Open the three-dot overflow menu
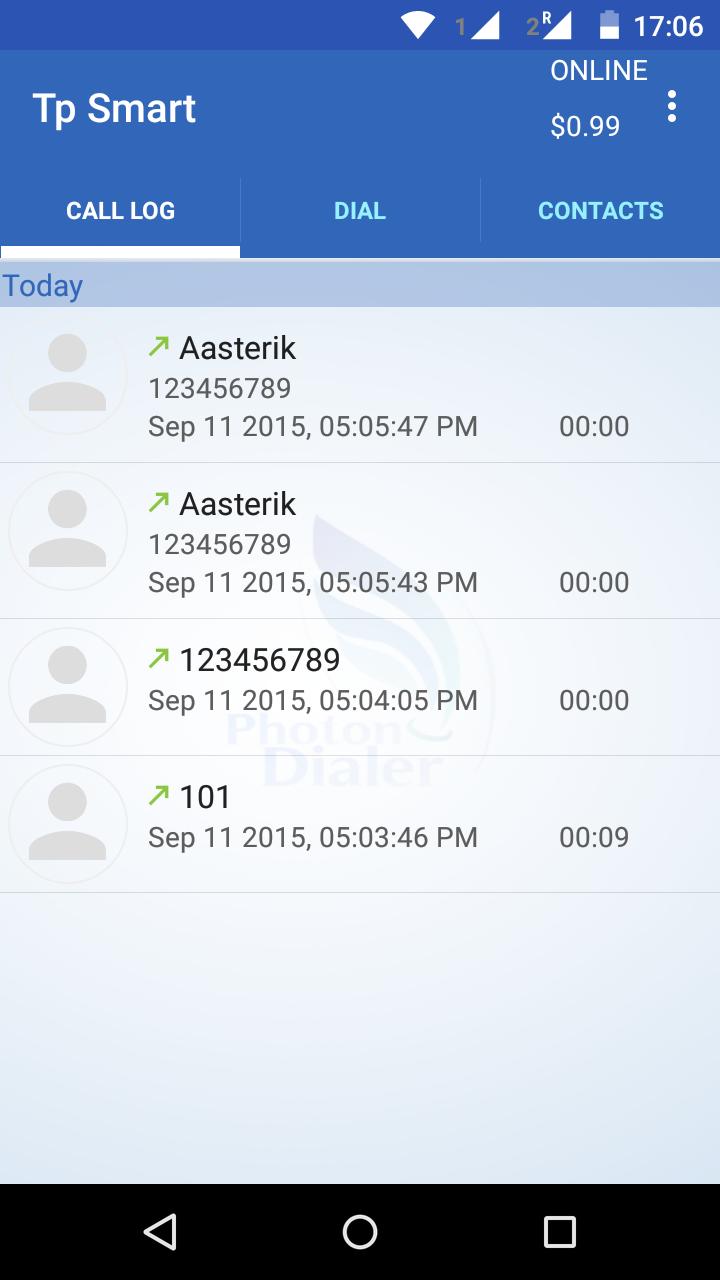Screen dimensions: 720x1280 (671, 107)
